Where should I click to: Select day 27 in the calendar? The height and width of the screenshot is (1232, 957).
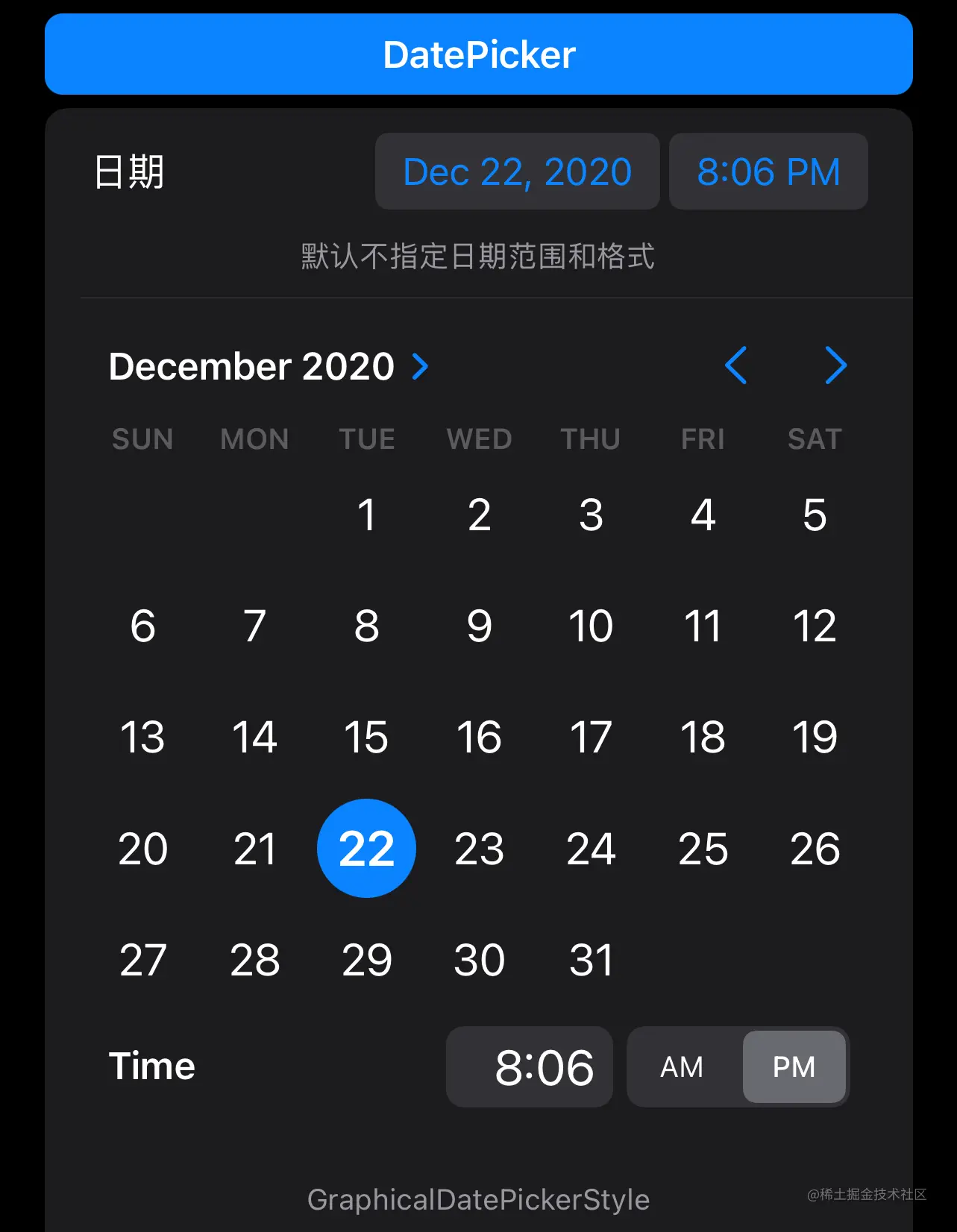[142, 960]
